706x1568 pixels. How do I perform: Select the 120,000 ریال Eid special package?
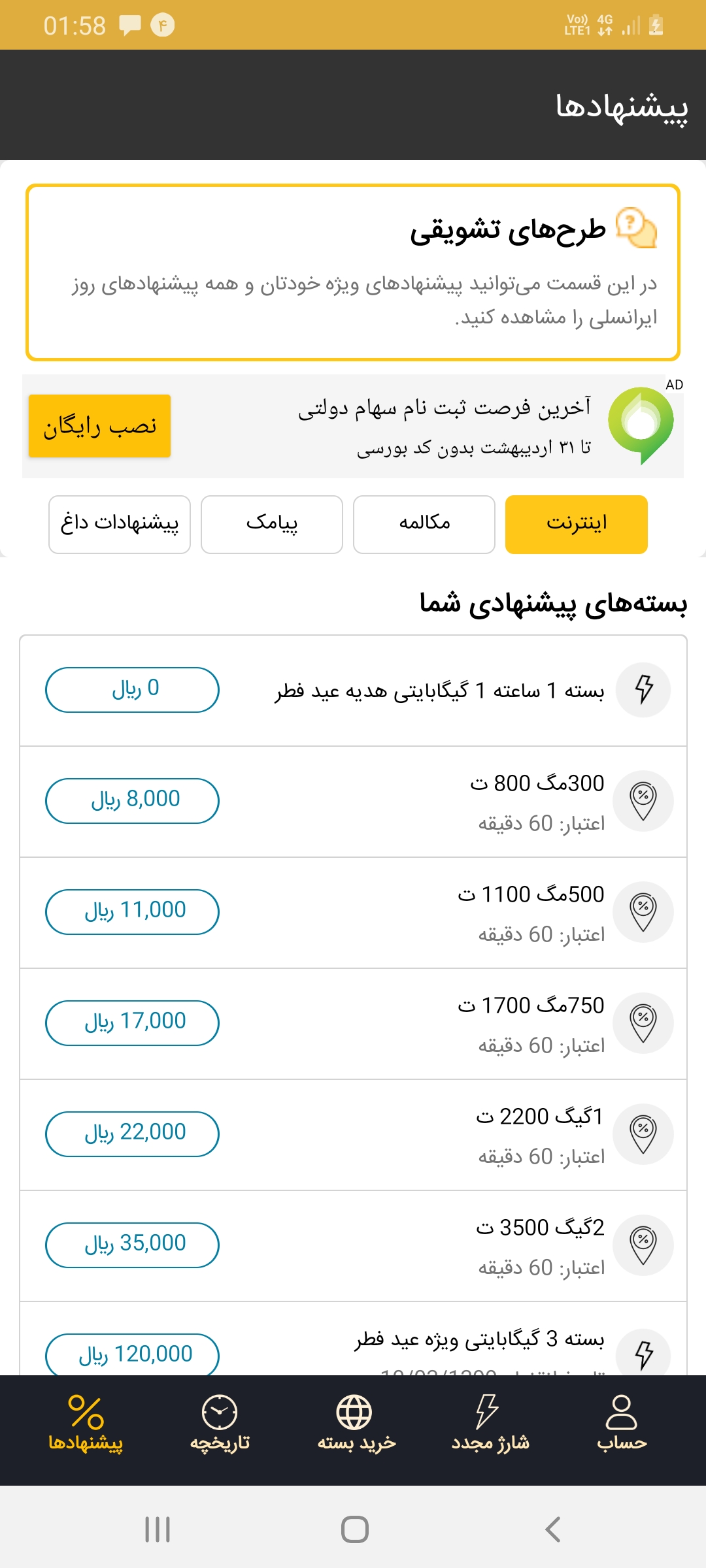tap(132, 1355)
